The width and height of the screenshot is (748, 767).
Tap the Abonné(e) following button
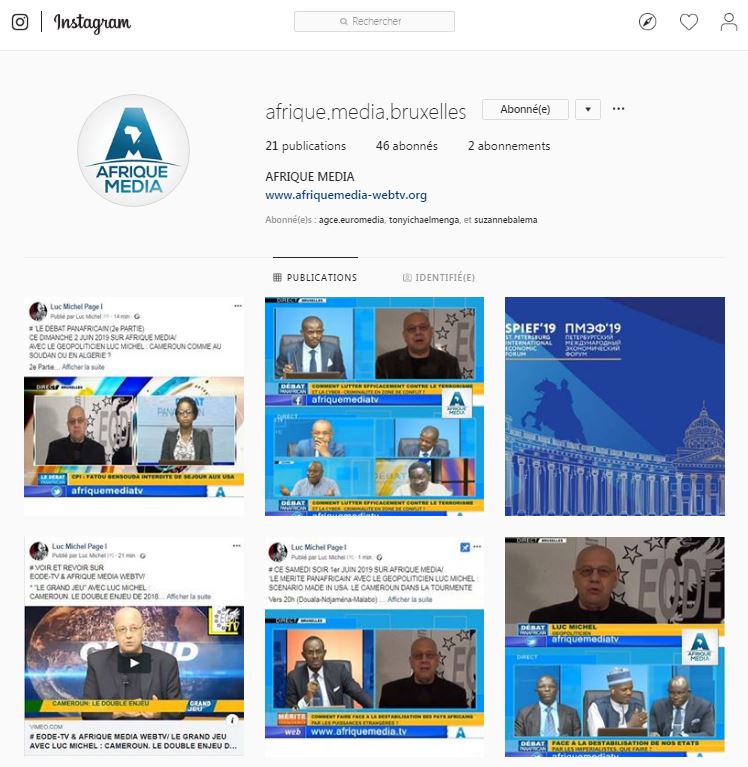pyautogui.click(x=525, y=110)
